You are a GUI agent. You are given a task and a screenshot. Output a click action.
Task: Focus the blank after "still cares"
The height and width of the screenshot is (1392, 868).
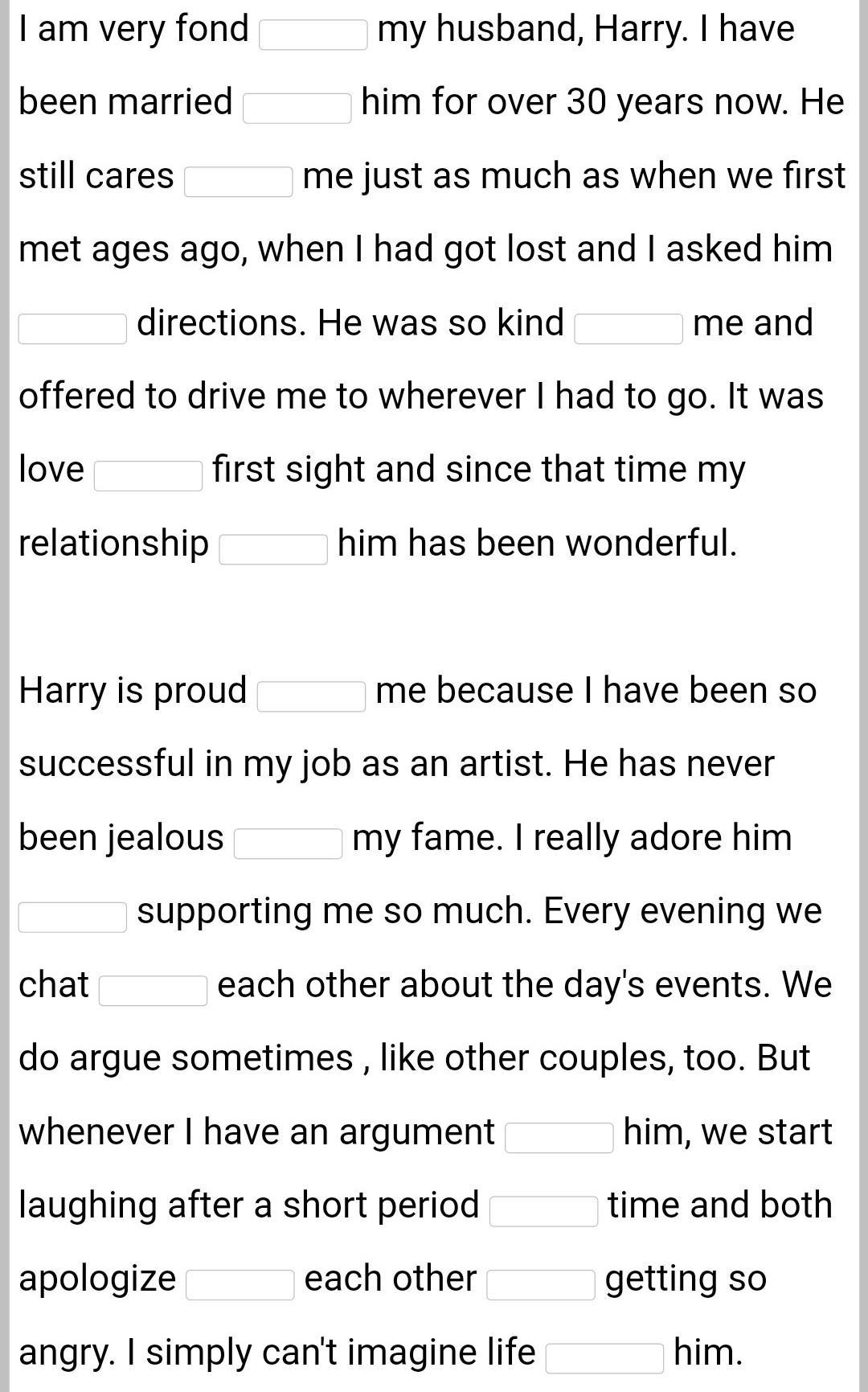(x=239, y=182)
